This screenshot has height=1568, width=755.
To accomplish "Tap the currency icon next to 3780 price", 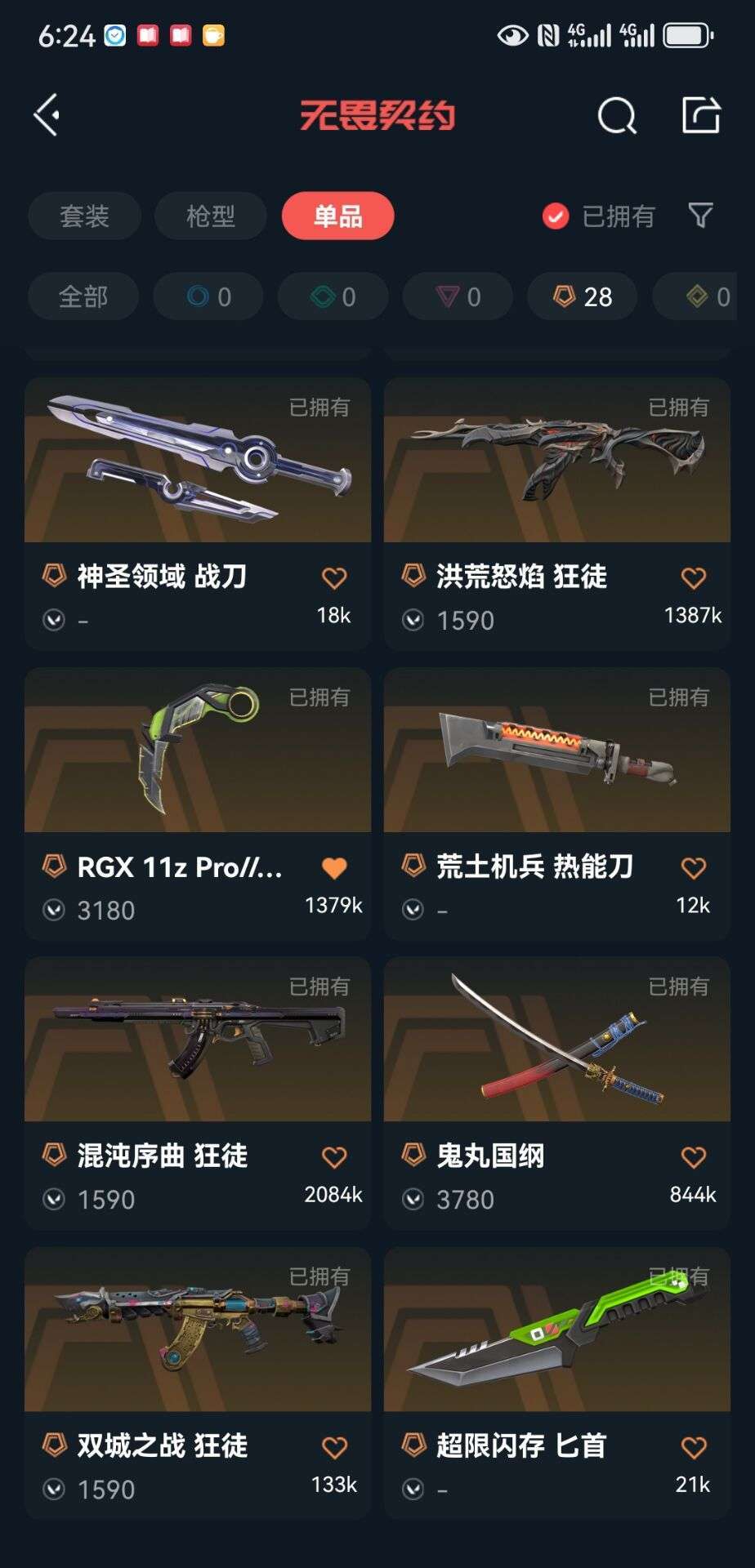I will point(417,1199).
